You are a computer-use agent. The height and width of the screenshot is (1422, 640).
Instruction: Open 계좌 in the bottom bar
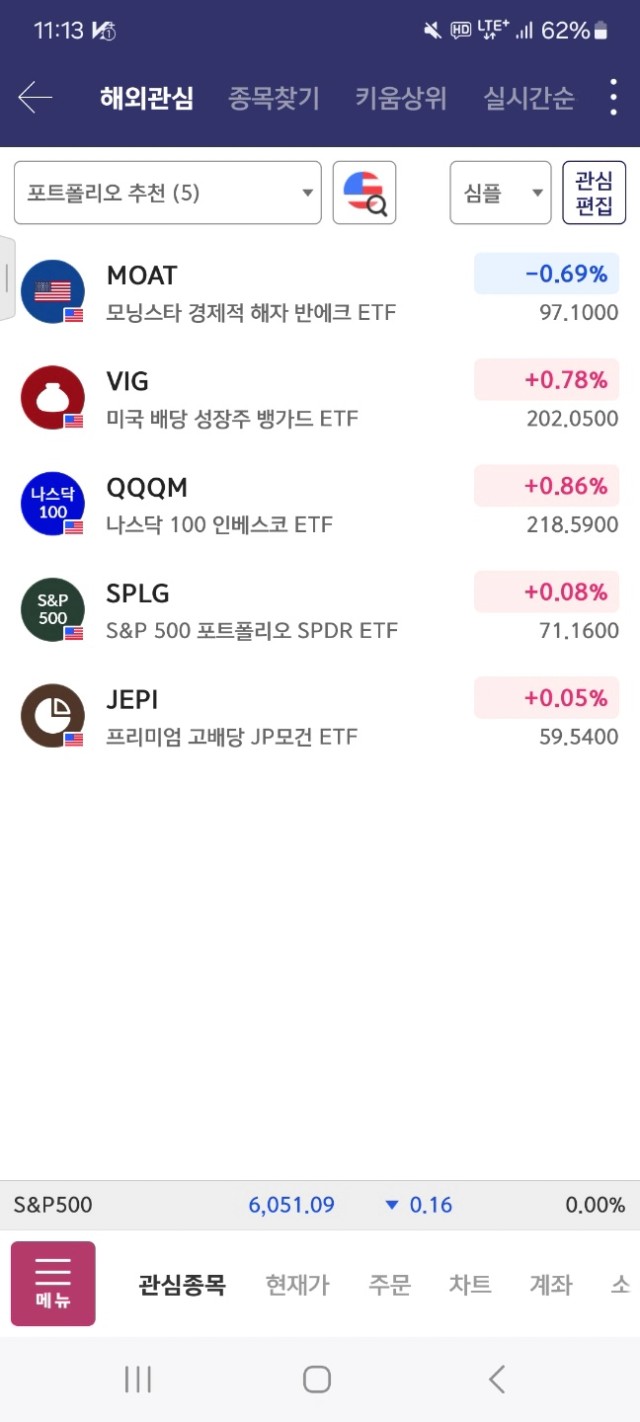(x=551, y=1285)
